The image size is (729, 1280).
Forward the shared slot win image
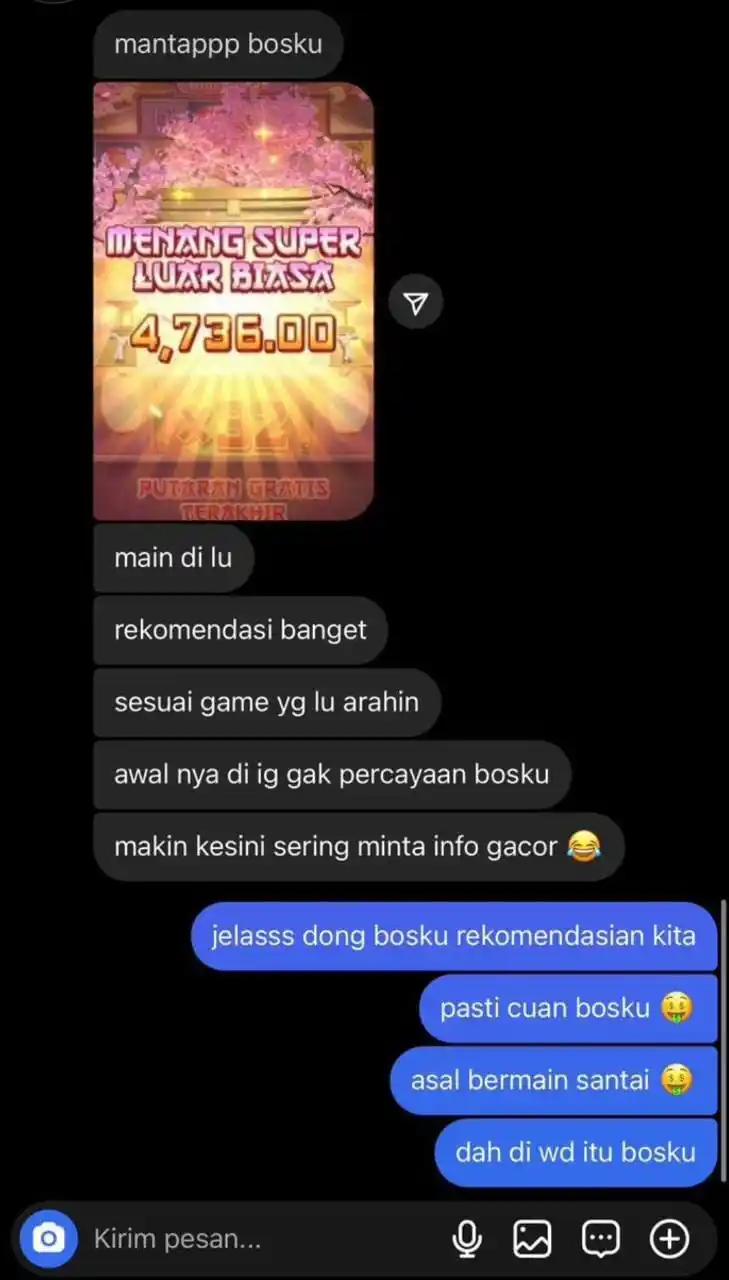[416, 303]
